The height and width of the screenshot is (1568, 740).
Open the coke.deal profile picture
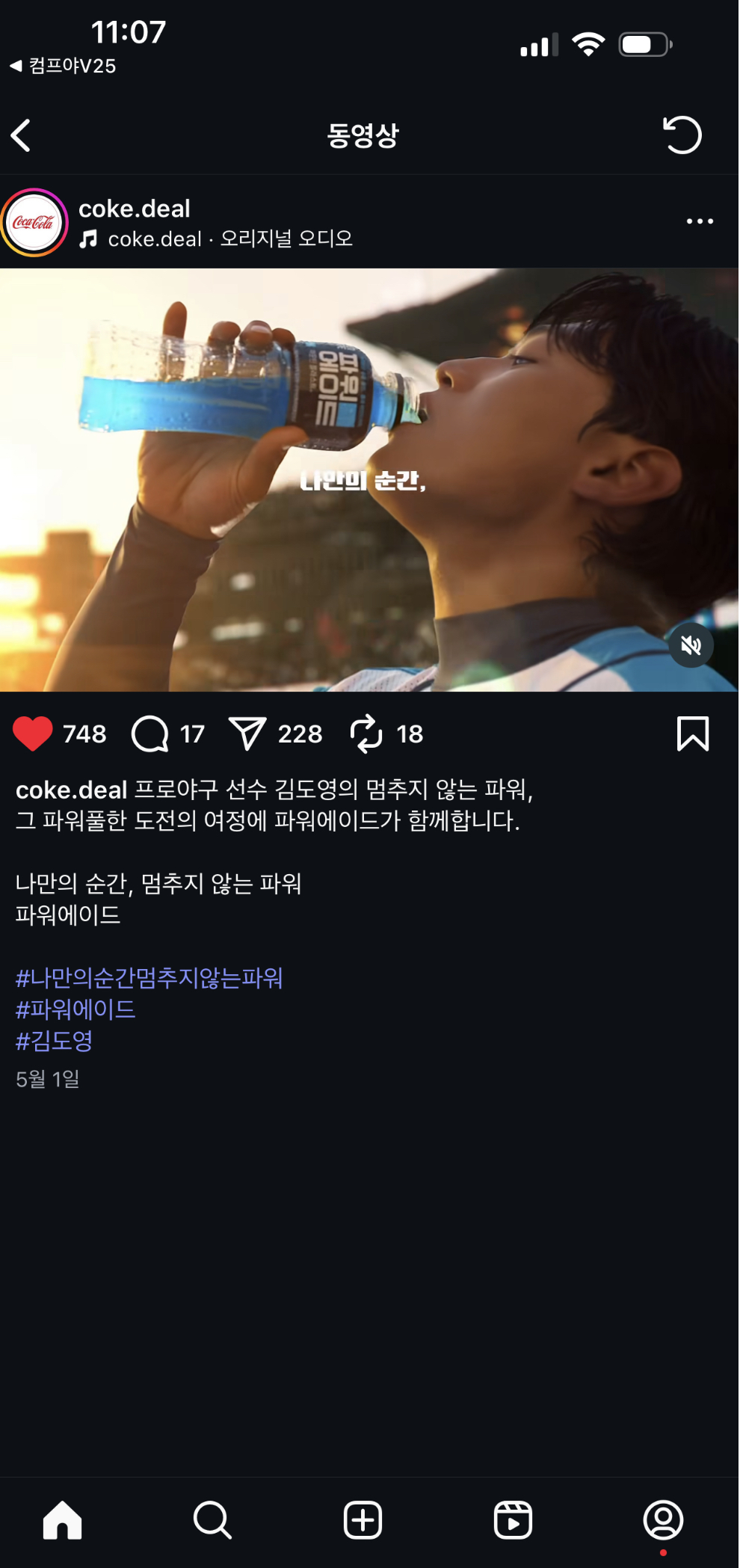[34, 222]
